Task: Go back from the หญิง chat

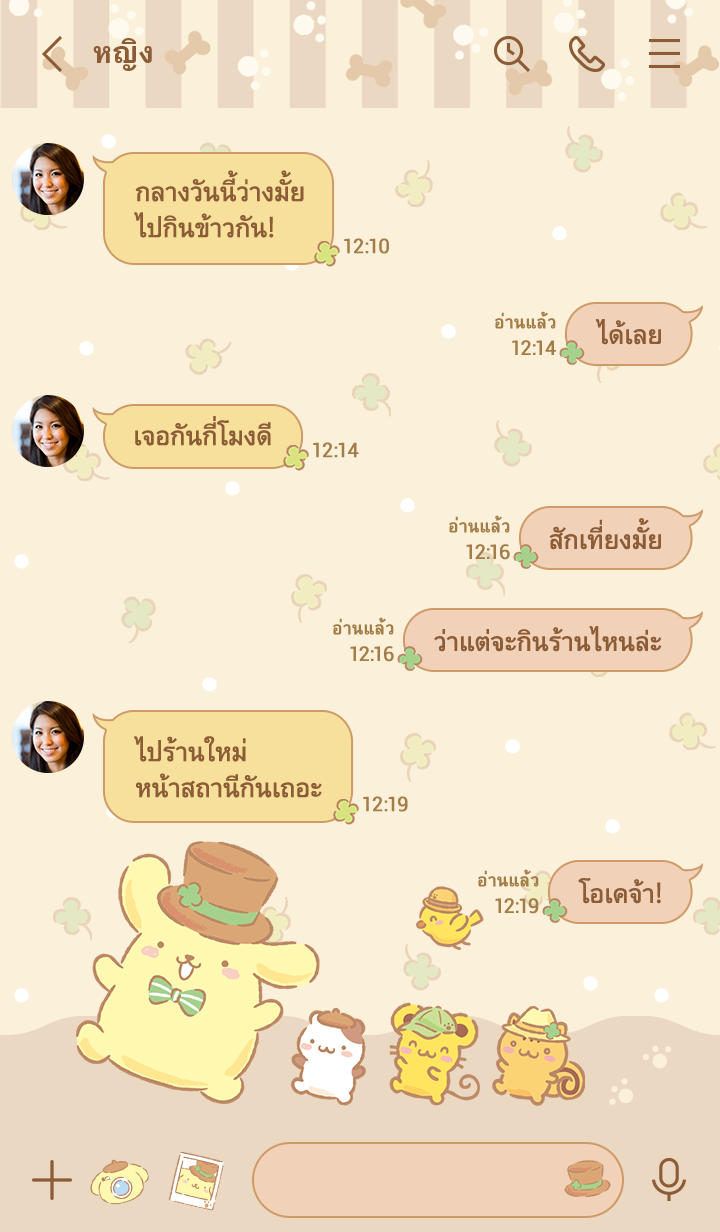Action: [x=52, y=54]
